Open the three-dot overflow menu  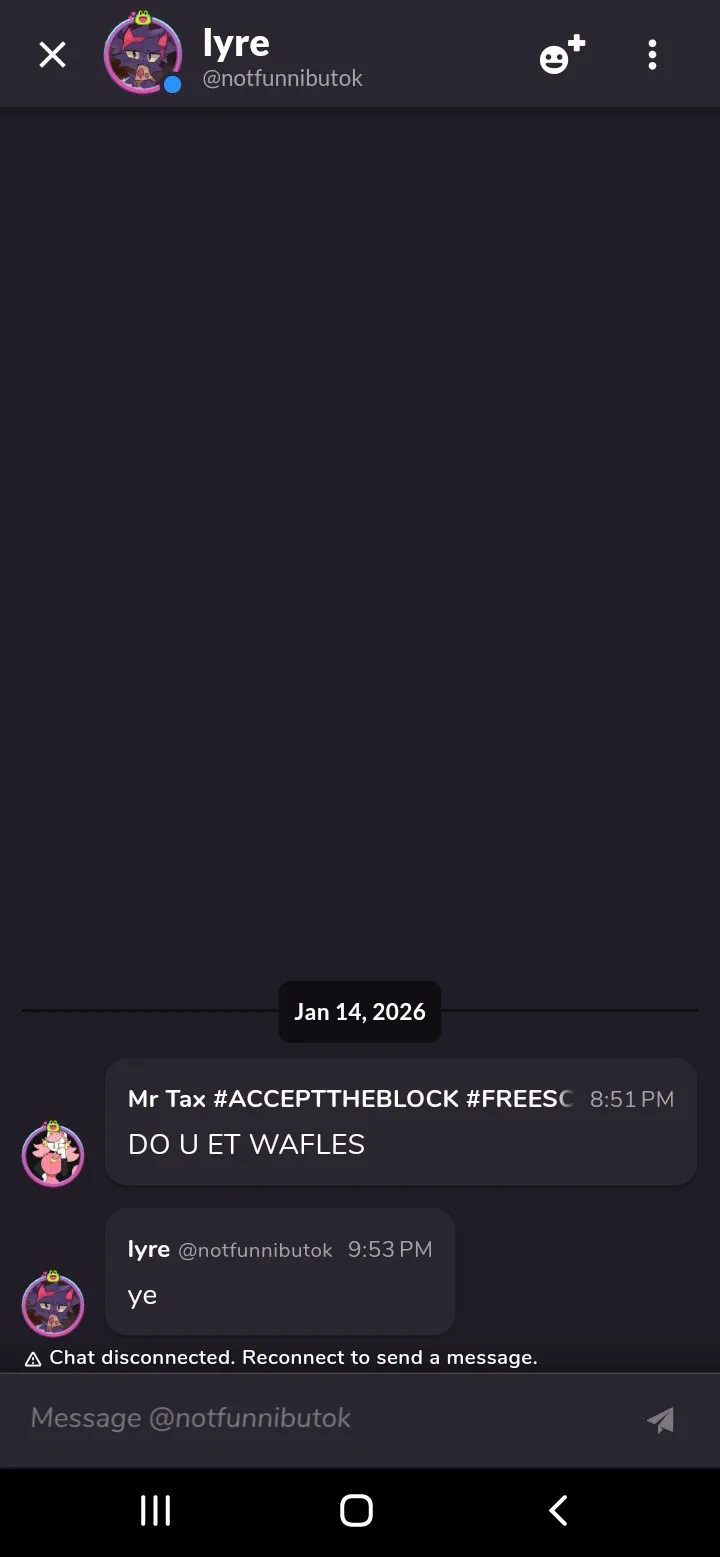coord(652,55)
